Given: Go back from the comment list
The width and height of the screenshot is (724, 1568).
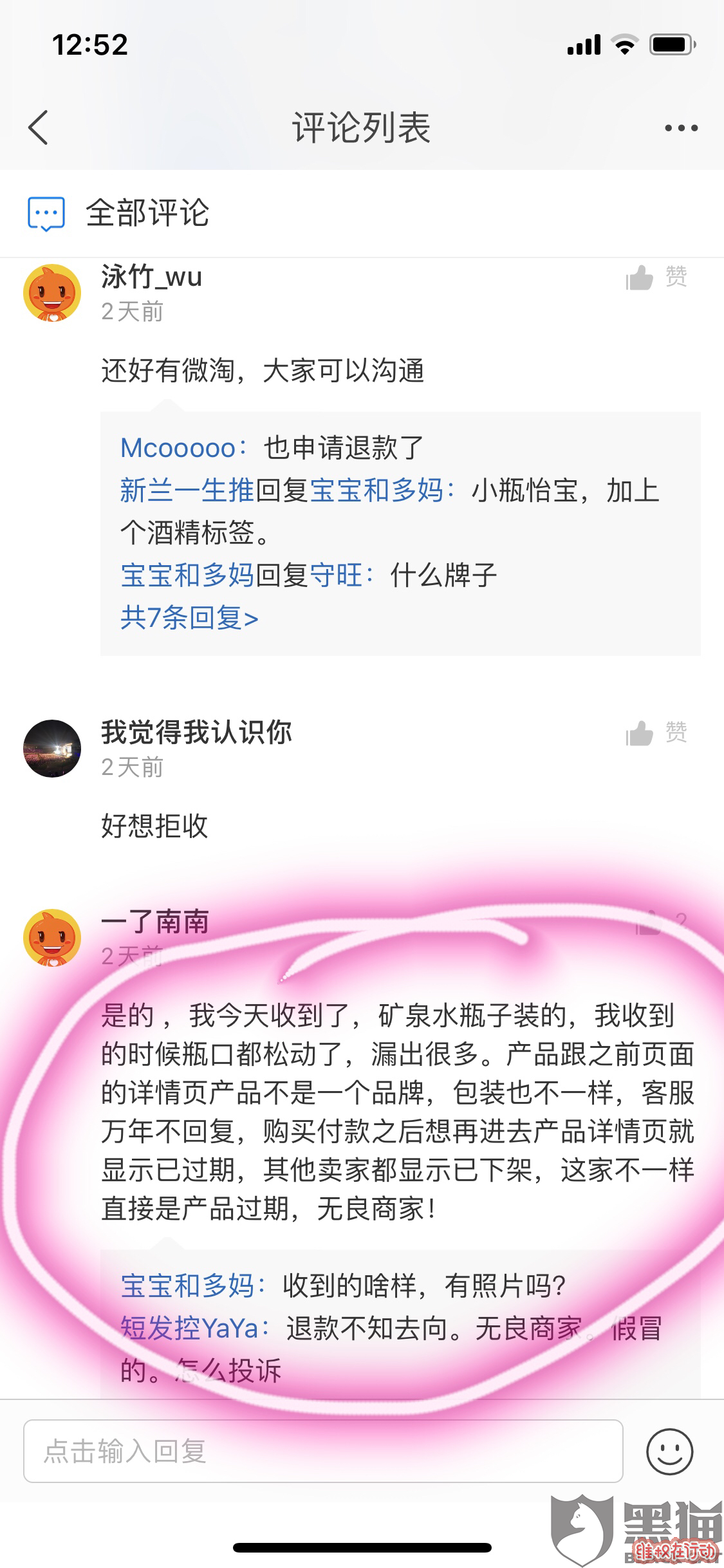Looking at the screenshot, I should point(39,127).
